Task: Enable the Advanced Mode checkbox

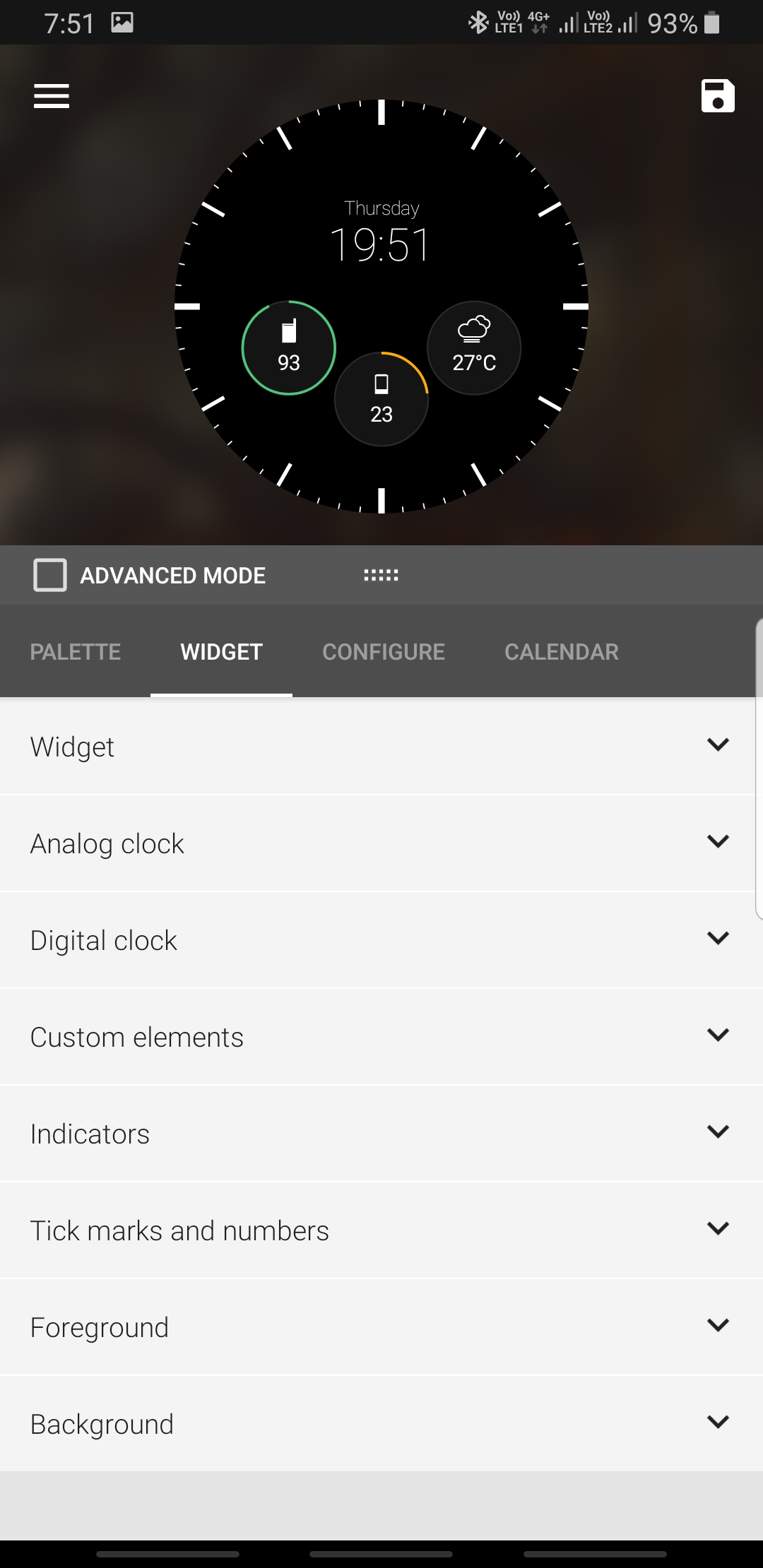Action: point(50,575)
